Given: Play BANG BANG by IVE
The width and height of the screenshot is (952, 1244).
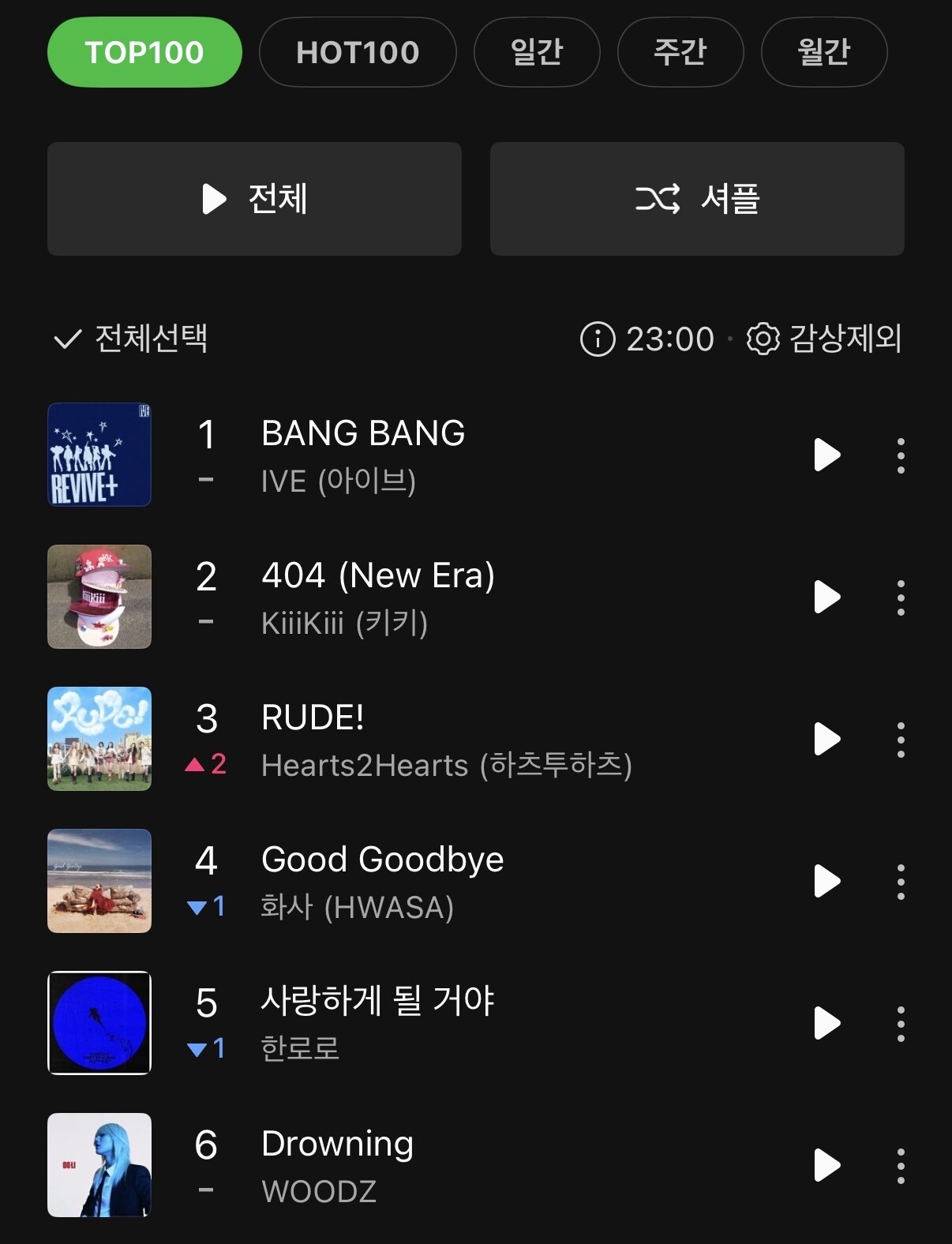Looking at the screenshot, I should pos(826,455).
